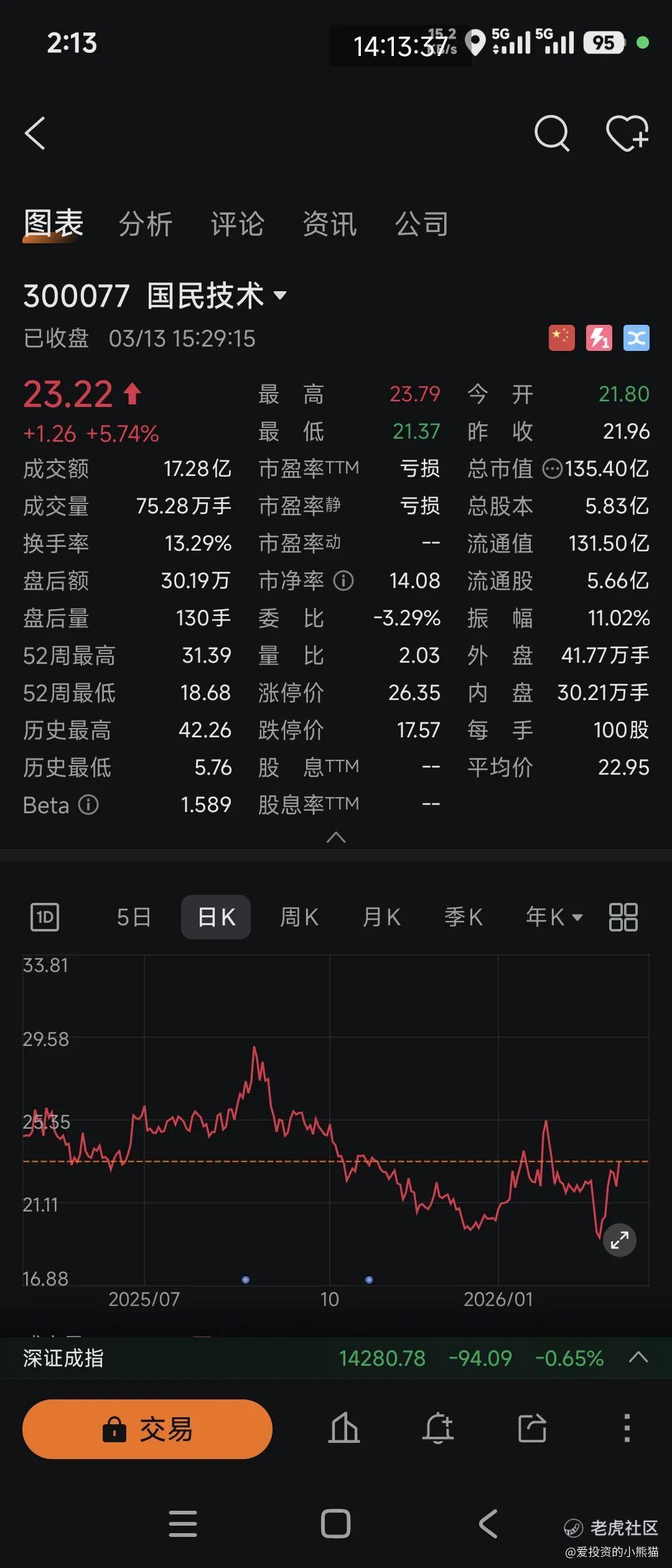Viewport: 672px width, 1568px height.
Task: Open the chart layout grid settings
Action: click(623, 917)
